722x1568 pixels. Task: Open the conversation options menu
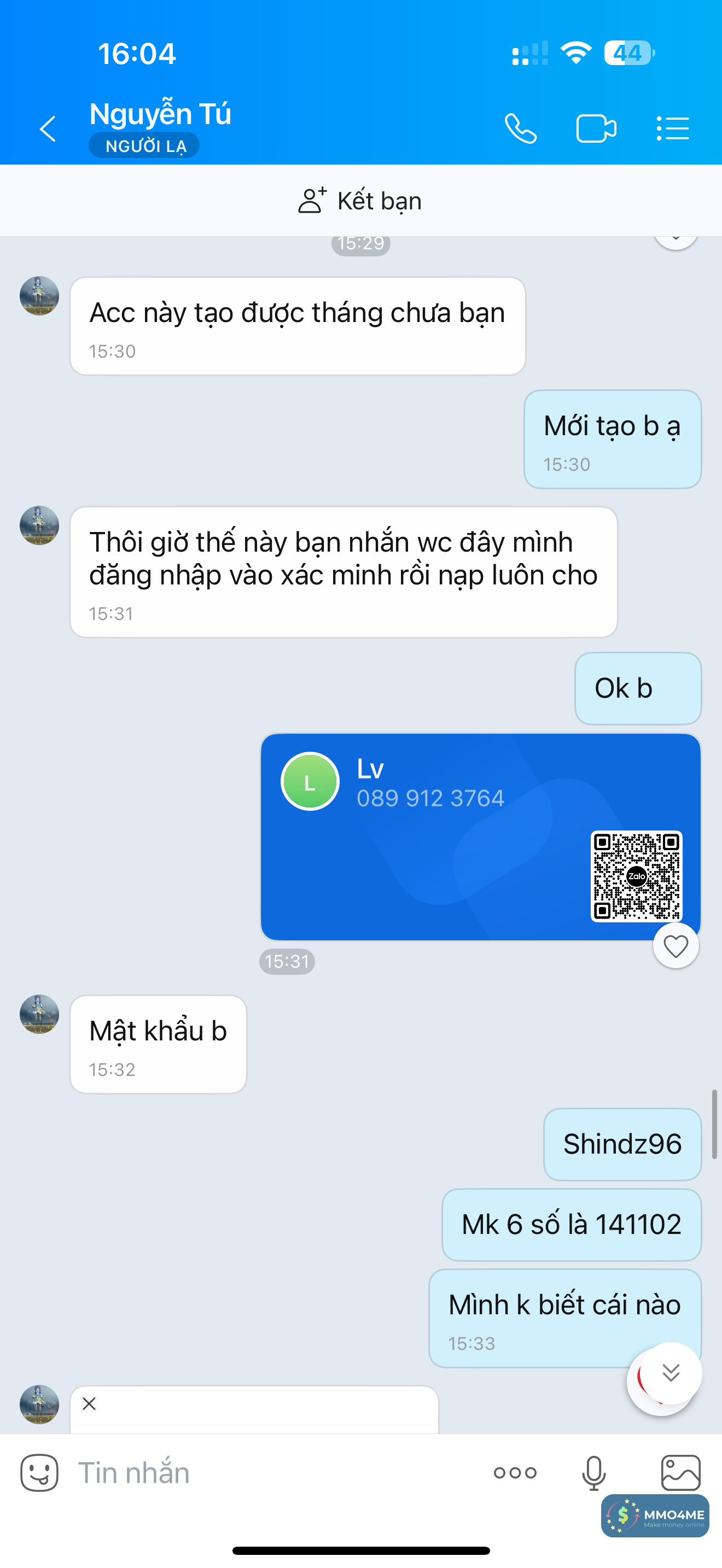click(x=673, y=128)
